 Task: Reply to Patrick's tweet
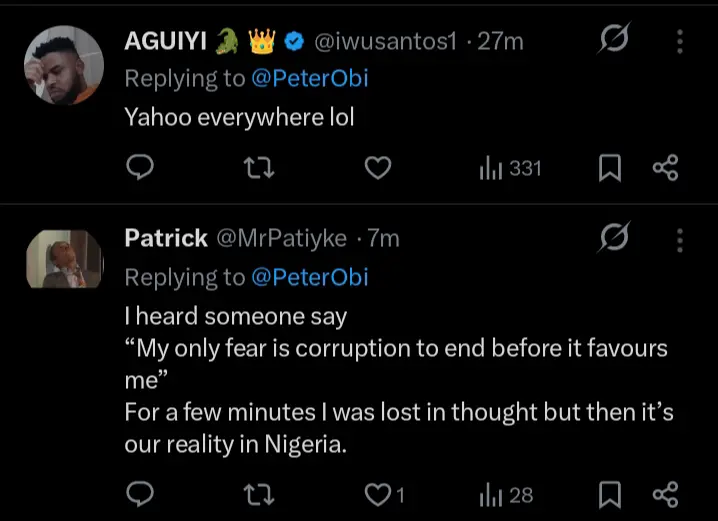141,494
